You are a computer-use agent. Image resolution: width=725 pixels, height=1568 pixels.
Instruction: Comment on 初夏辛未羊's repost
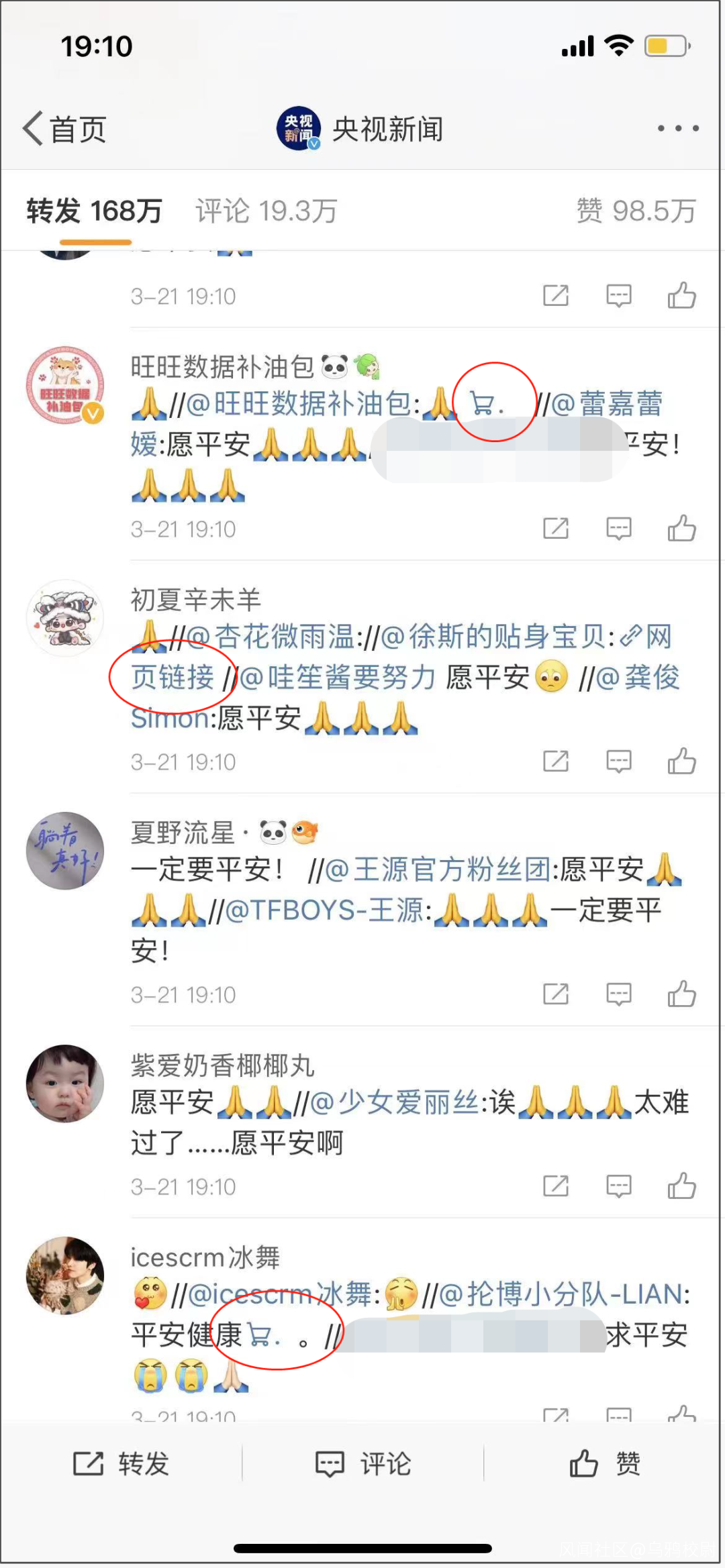[x=619, y=762]
